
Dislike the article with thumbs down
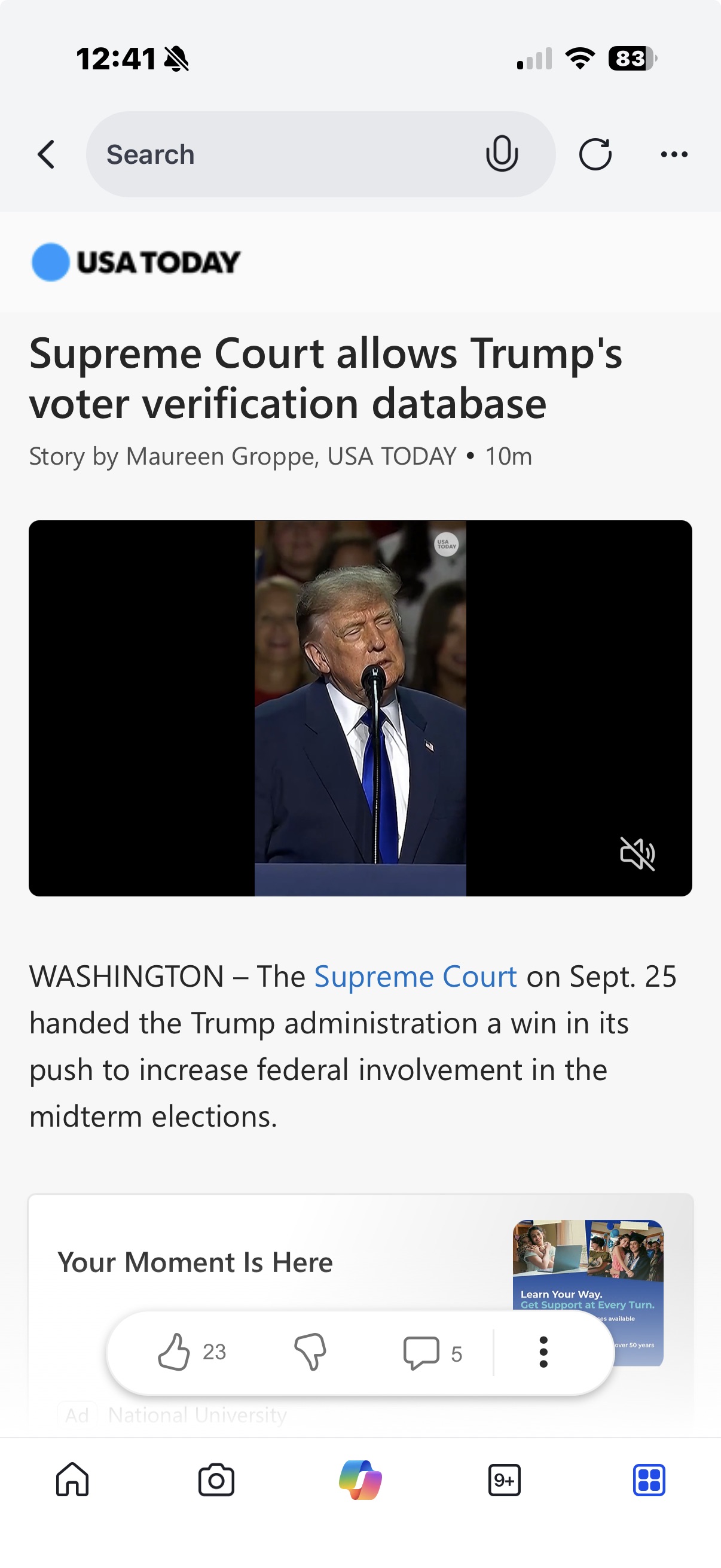pyautogui.click(x=310, y=1352)
